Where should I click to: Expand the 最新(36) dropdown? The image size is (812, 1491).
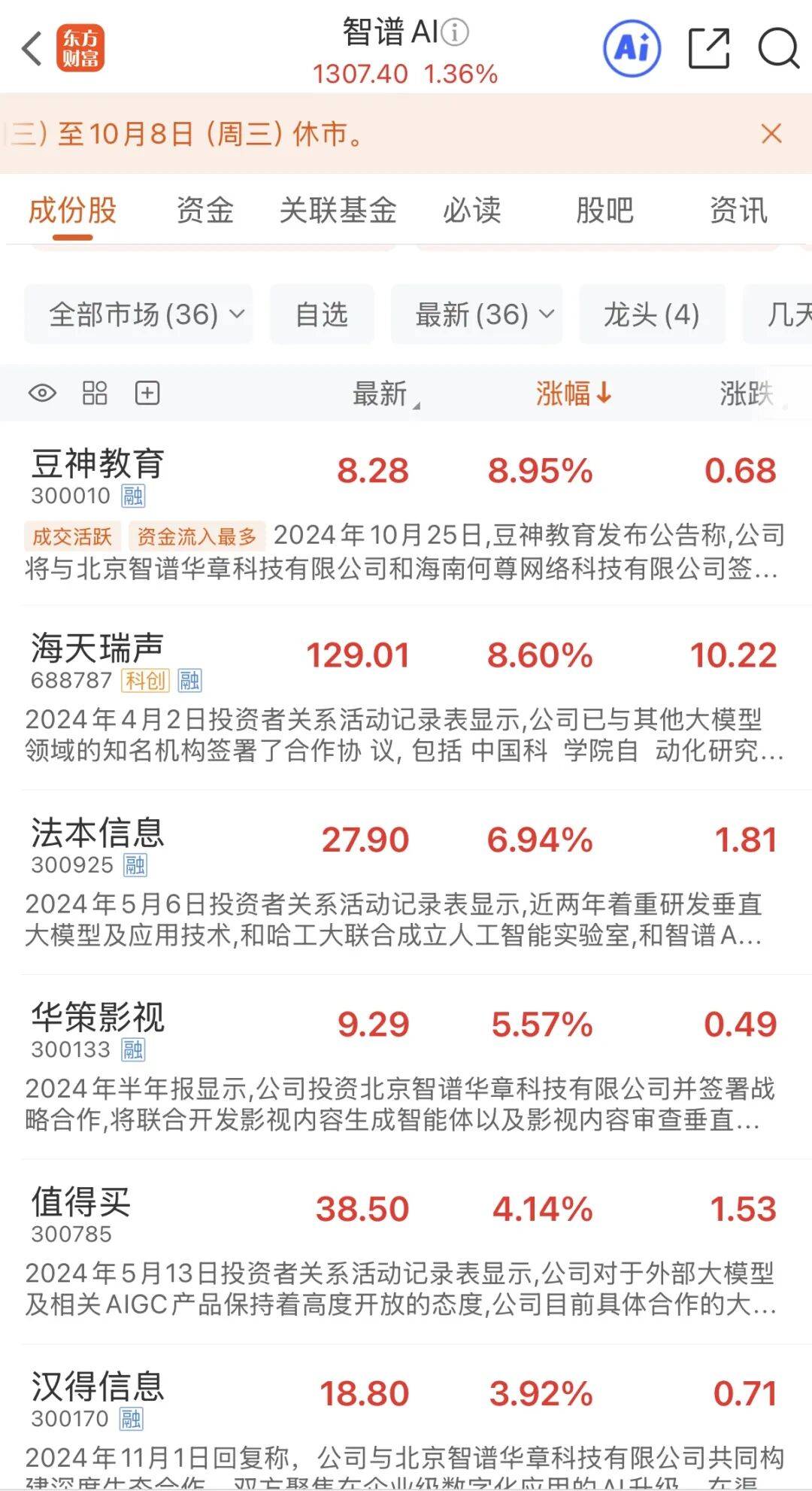[x=477, y=314]
